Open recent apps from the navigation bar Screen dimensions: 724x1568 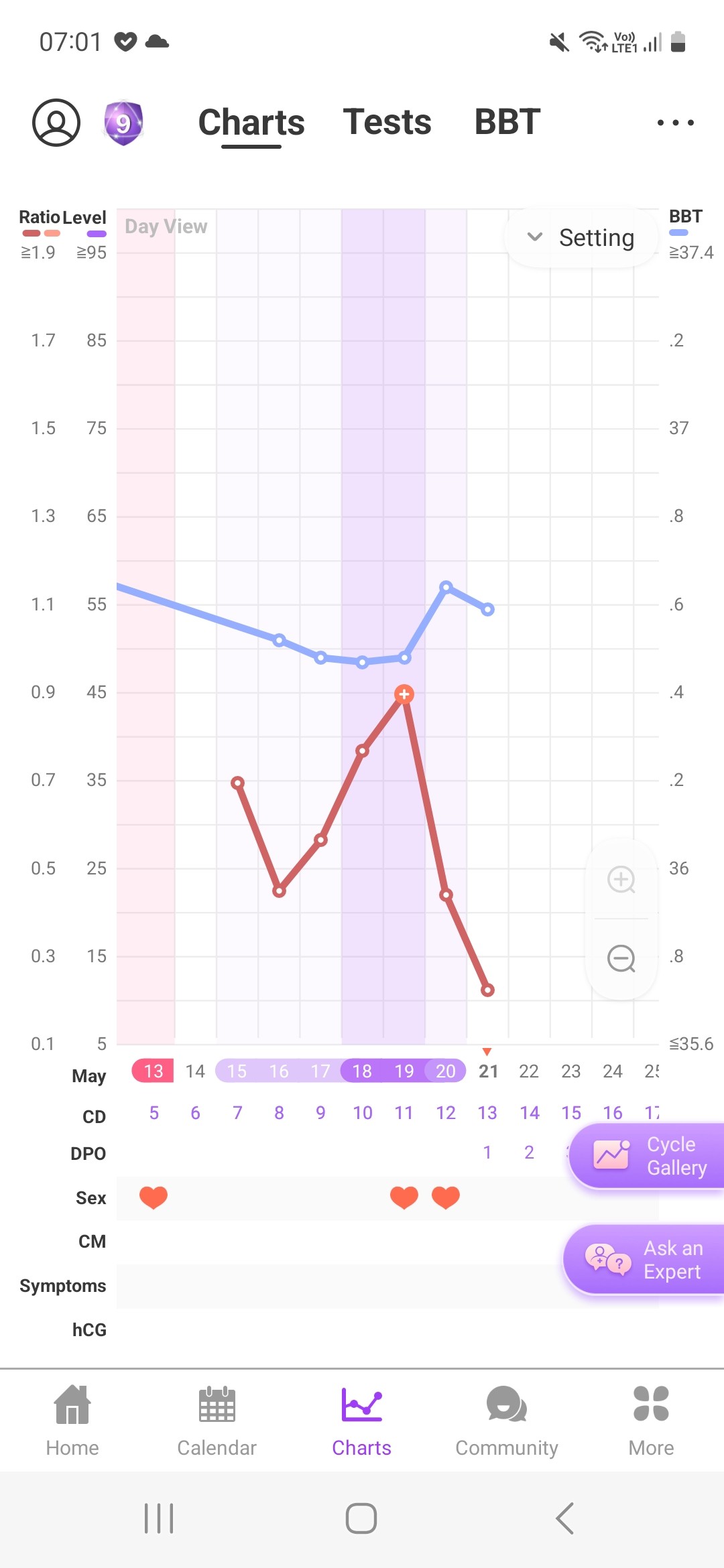tap(159, 1518)
